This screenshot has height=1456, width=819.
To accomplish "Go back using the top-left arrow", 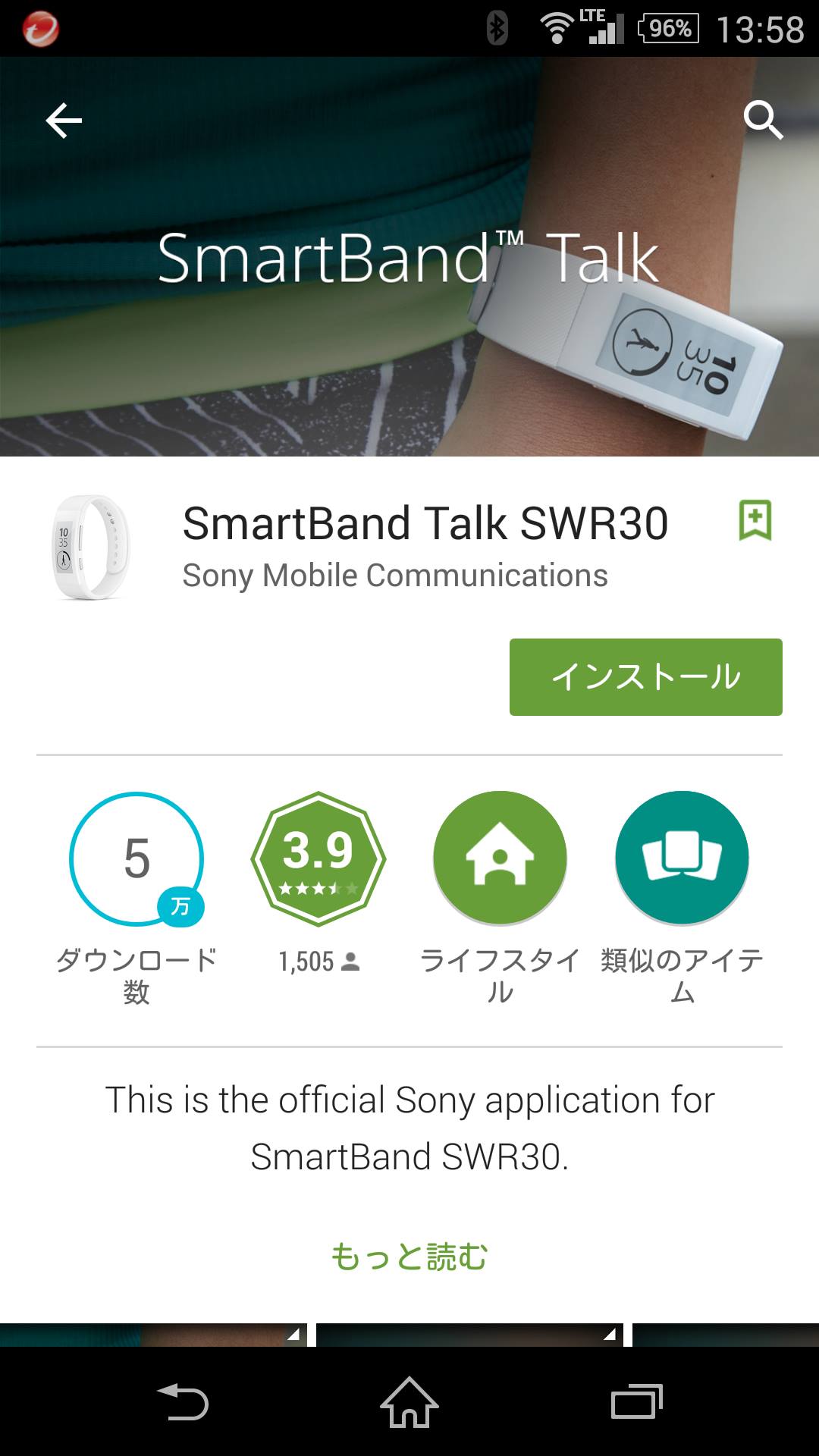I will pyautogui.click(x=64, y=121).
